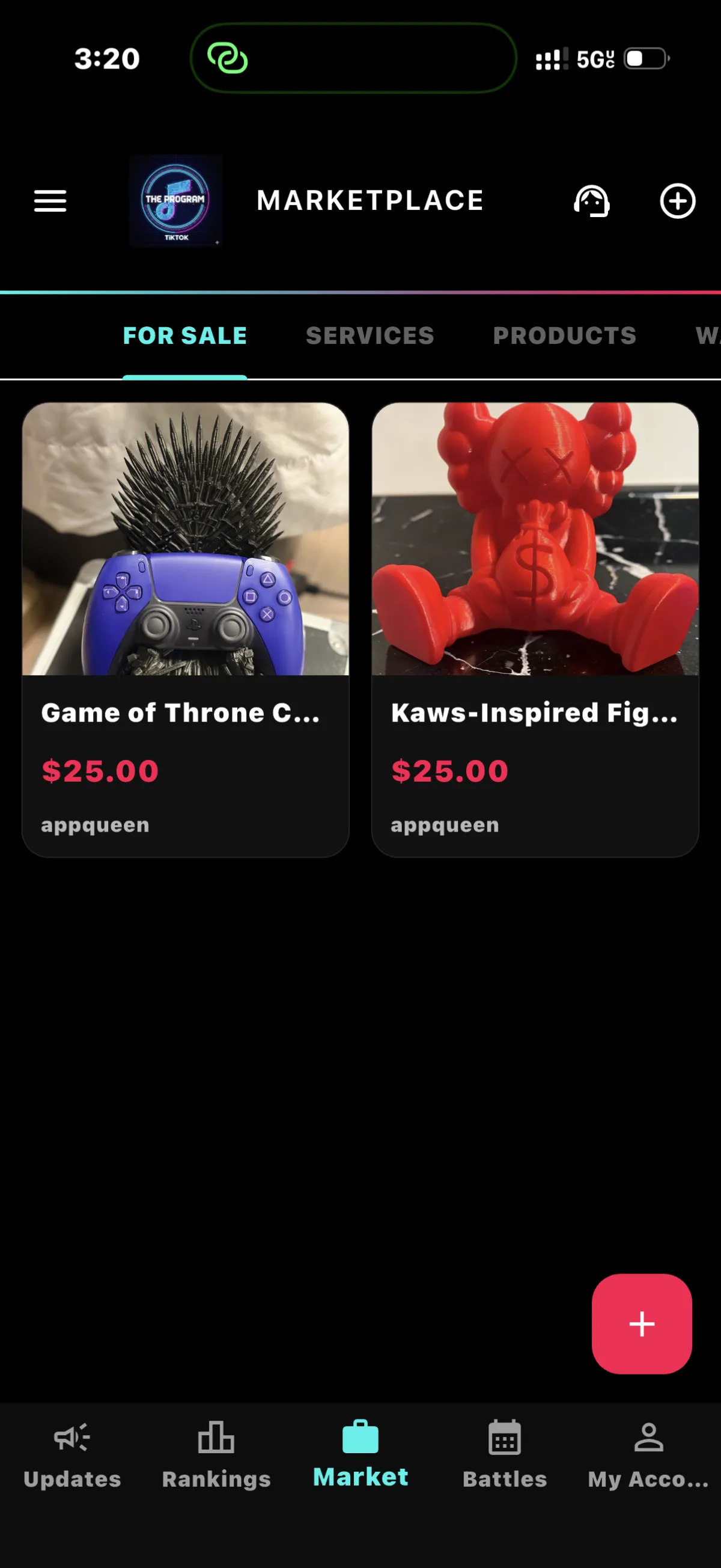Open the hamburger drawer menu
Image resolution: width=721 pixels, height=1568 pixels.
(50, 201)
